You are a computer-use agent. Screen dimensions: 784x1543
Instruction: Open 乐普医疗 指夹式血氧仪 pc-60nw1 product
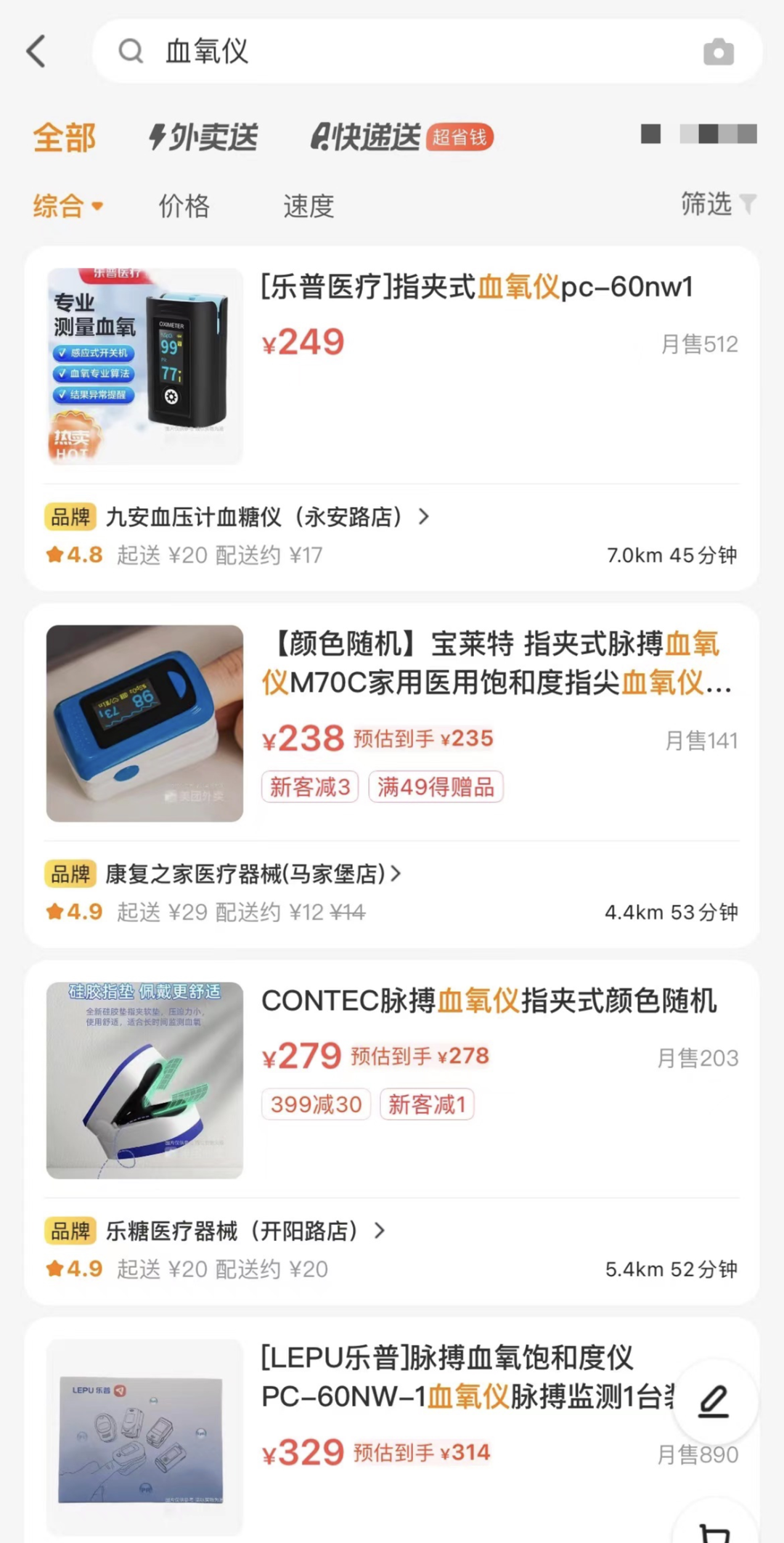click(x=476, y=288)
